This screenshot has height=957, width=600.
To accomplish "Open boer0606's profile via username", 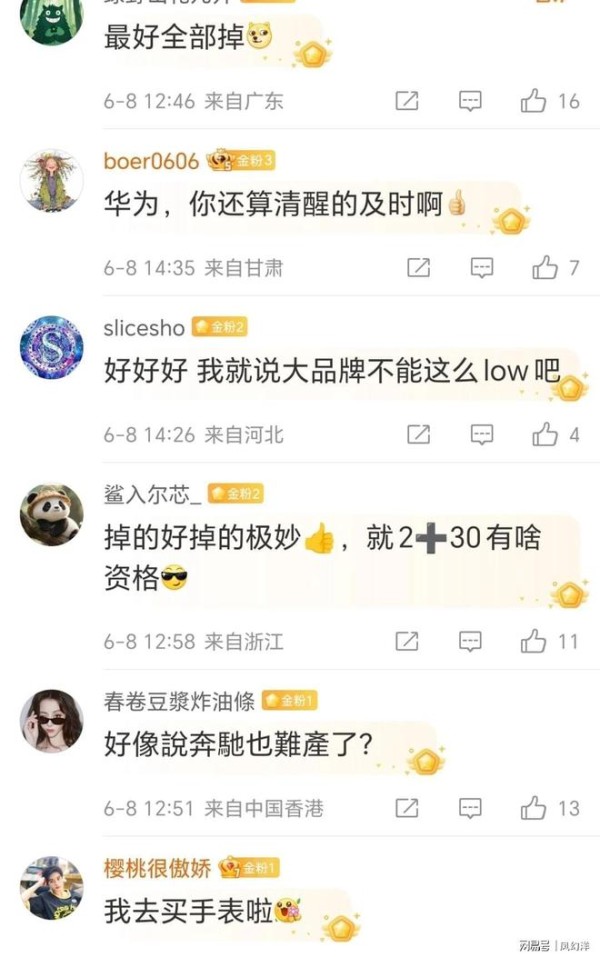I will click(151, 161).
